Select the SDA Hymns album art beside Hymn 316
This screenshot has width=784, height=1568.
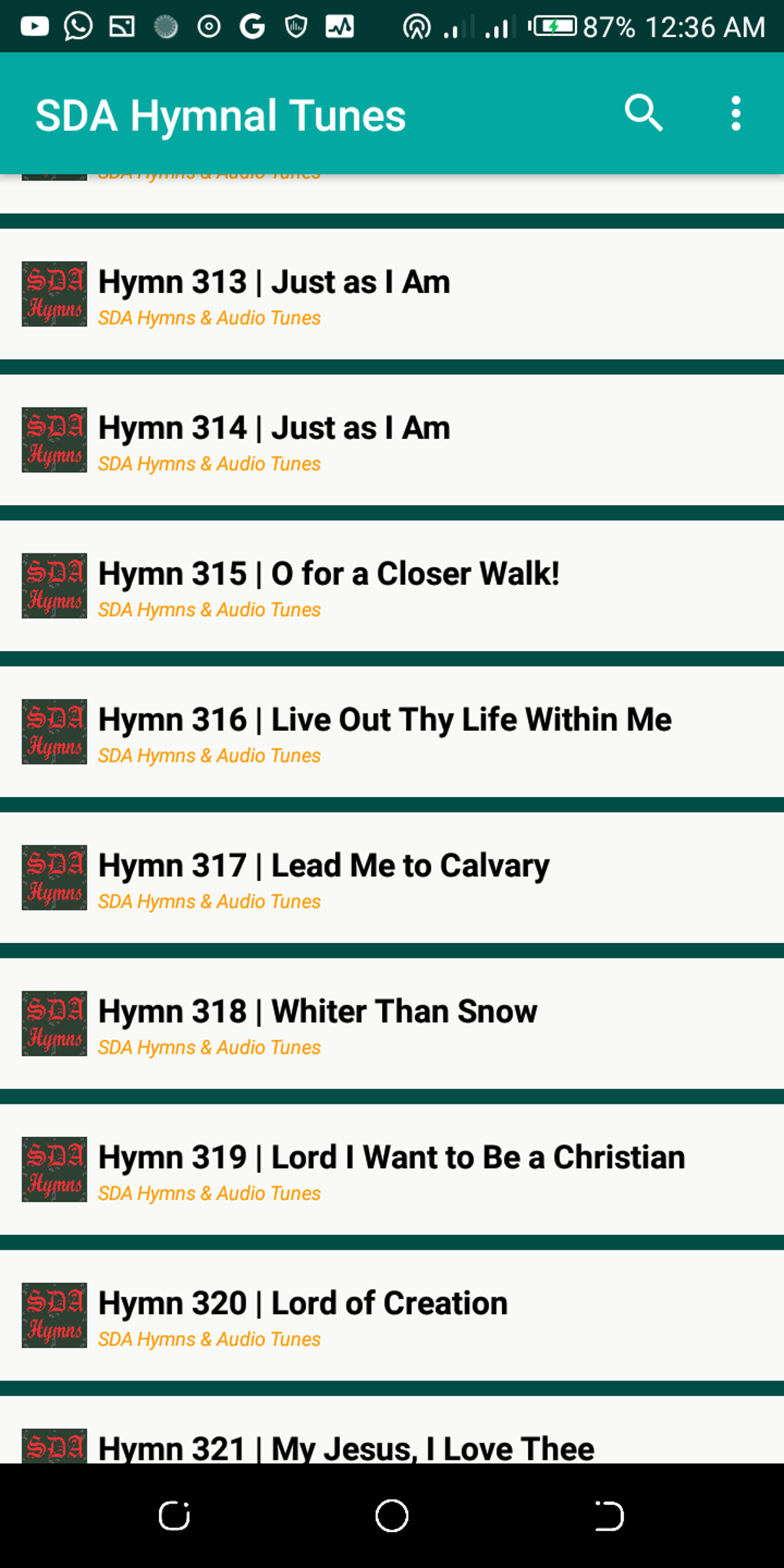(53, 732)
